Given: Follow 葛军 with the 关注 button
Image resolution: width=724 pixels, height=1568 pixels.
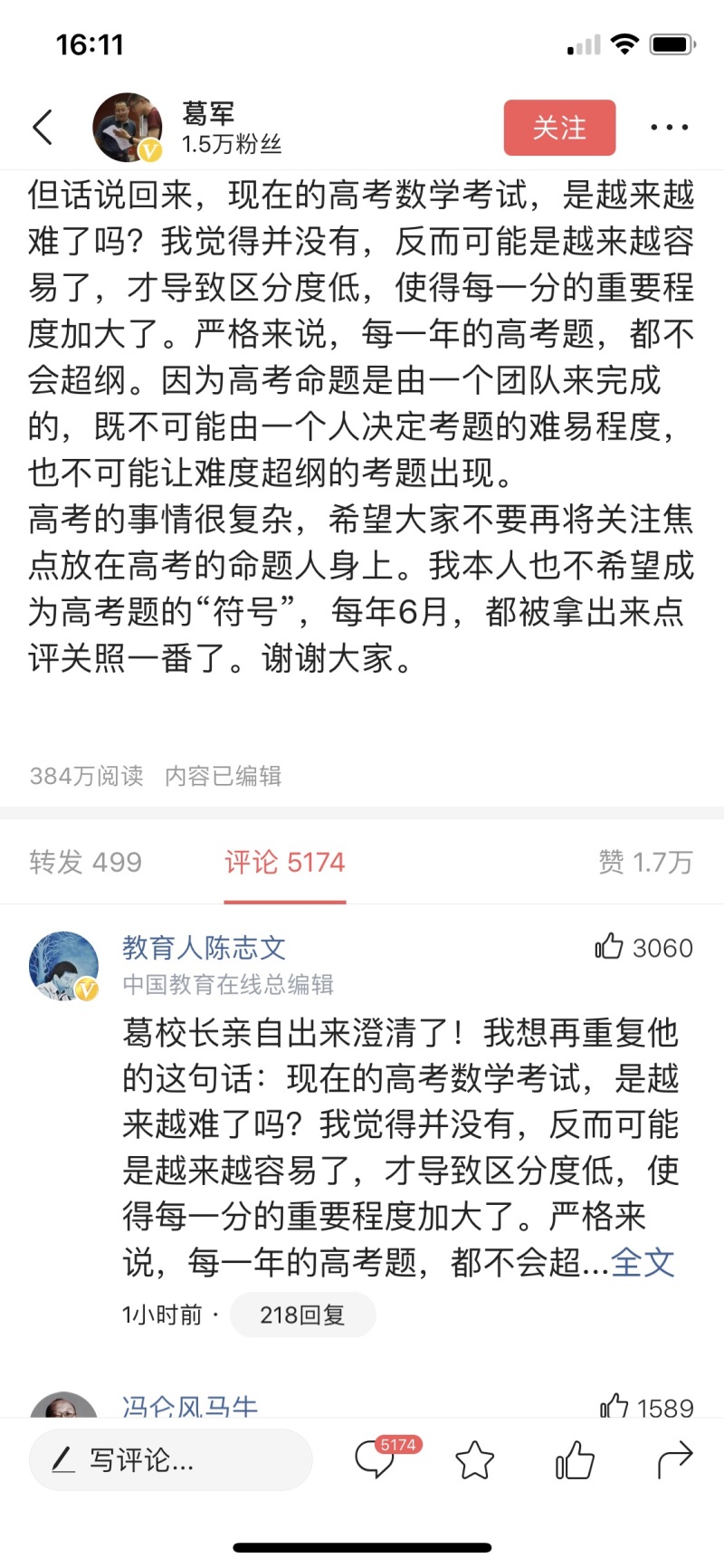Looking at the screenshot, I should point(559,128).
